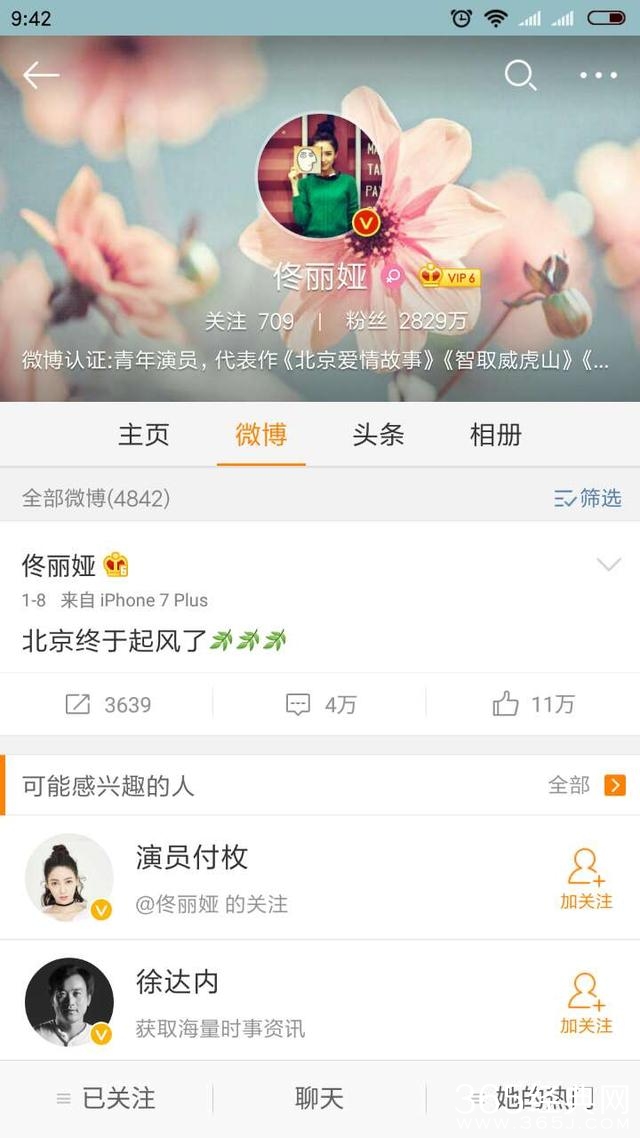Like the 北京终于起风了 post
Viewport: 640px width, 1138px height.
point(533,704)
